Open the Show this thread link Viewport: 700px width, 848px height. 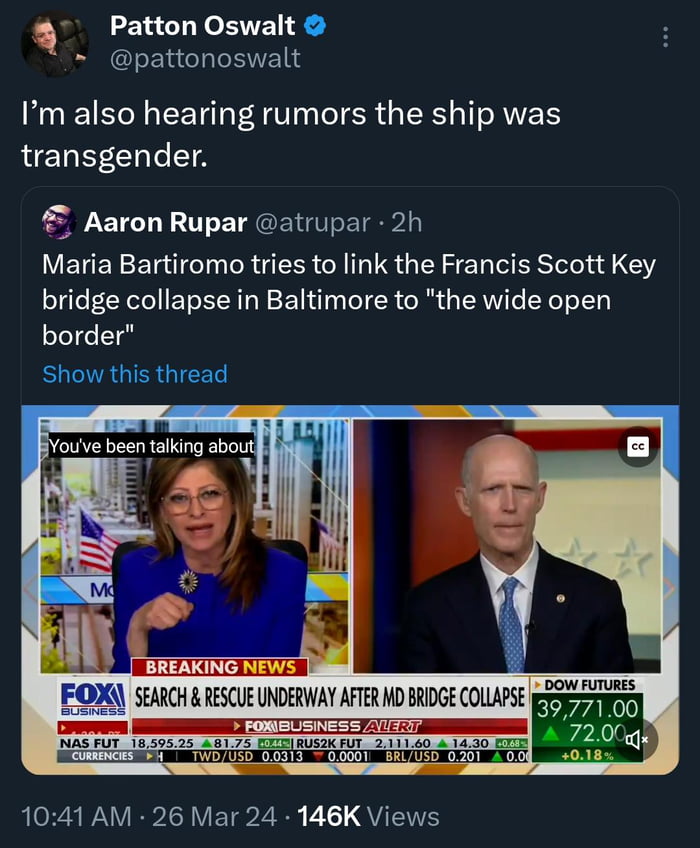tap(135, 374)
